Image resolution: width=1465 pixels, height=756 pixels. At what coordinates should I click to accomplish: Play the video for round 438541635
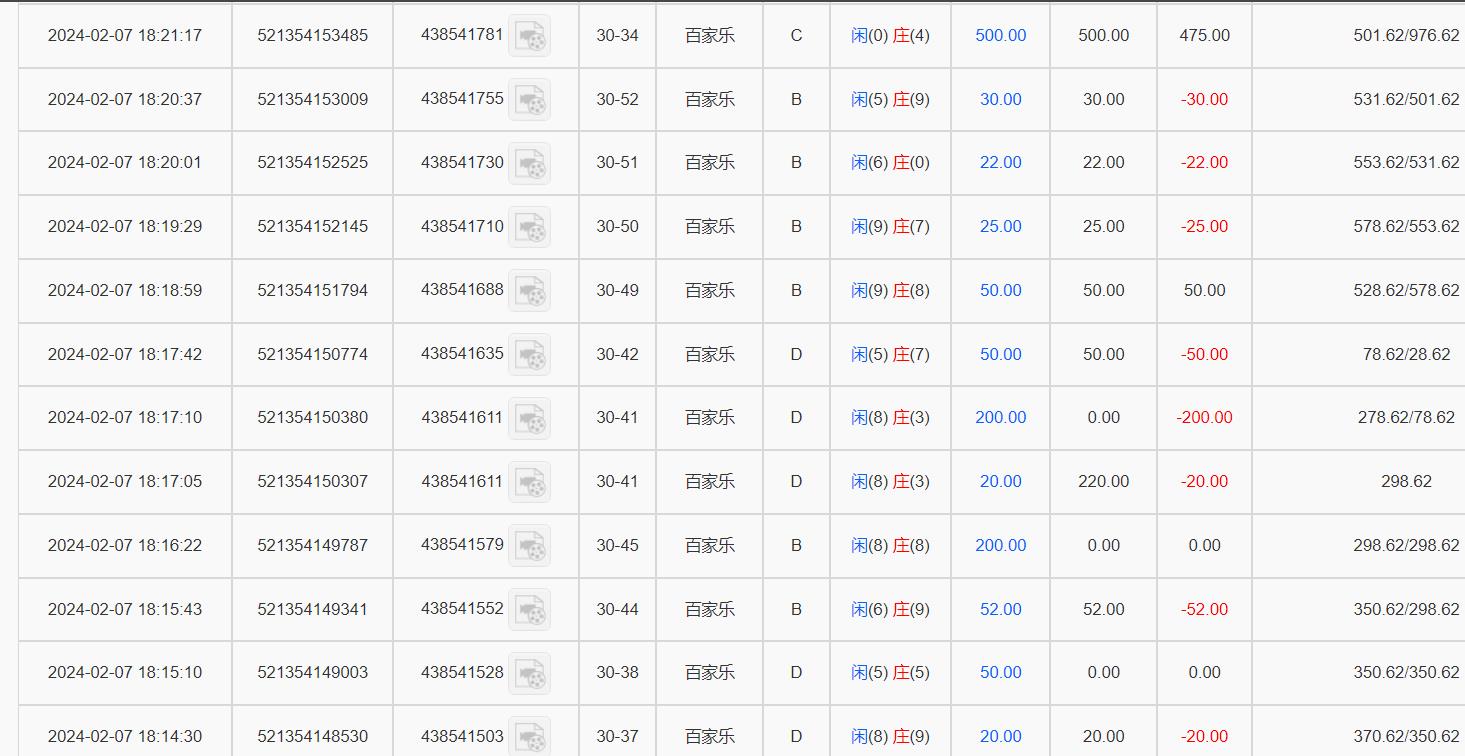[529, 355]
